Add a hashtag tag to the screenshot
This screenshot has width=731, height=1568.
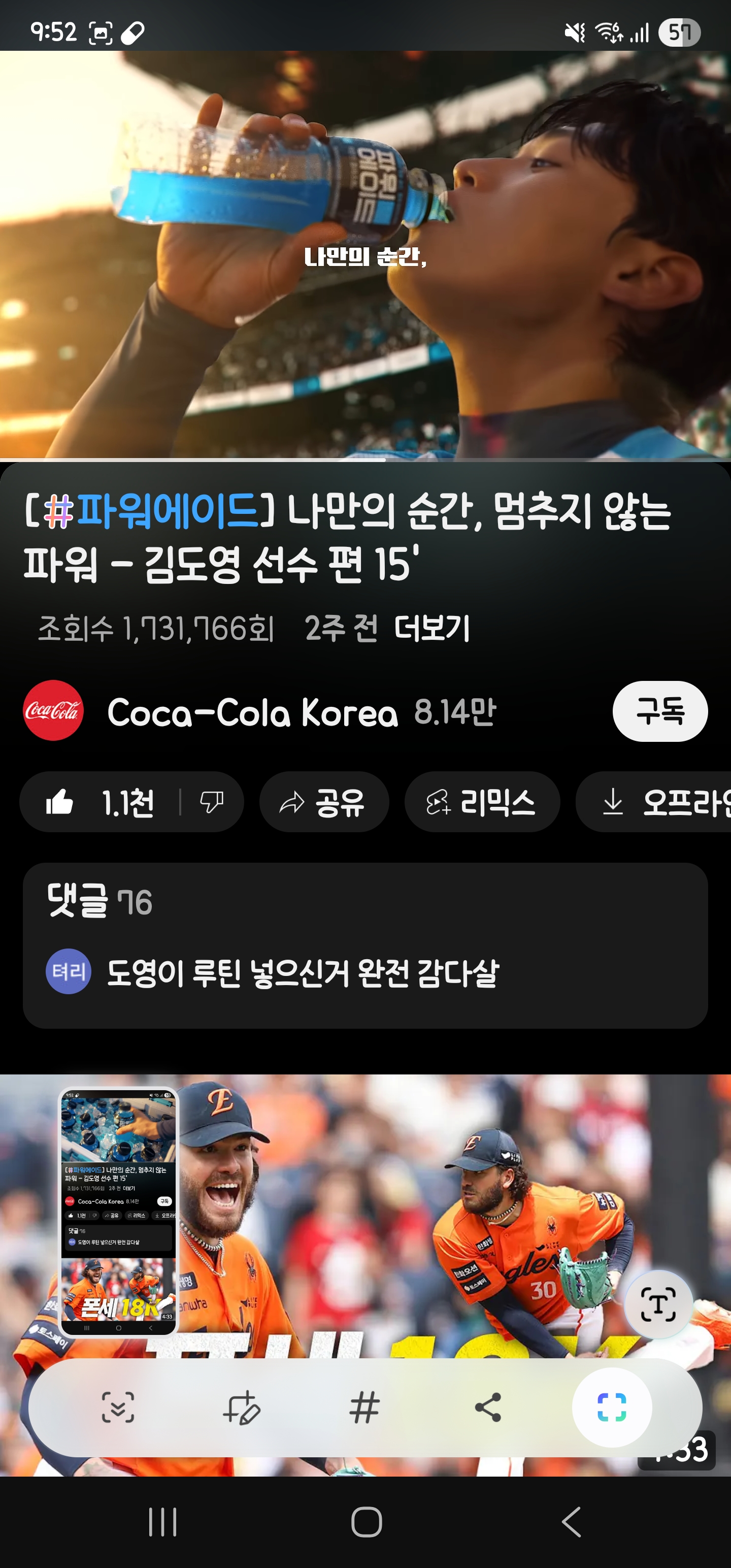(x=364, y=1408)
